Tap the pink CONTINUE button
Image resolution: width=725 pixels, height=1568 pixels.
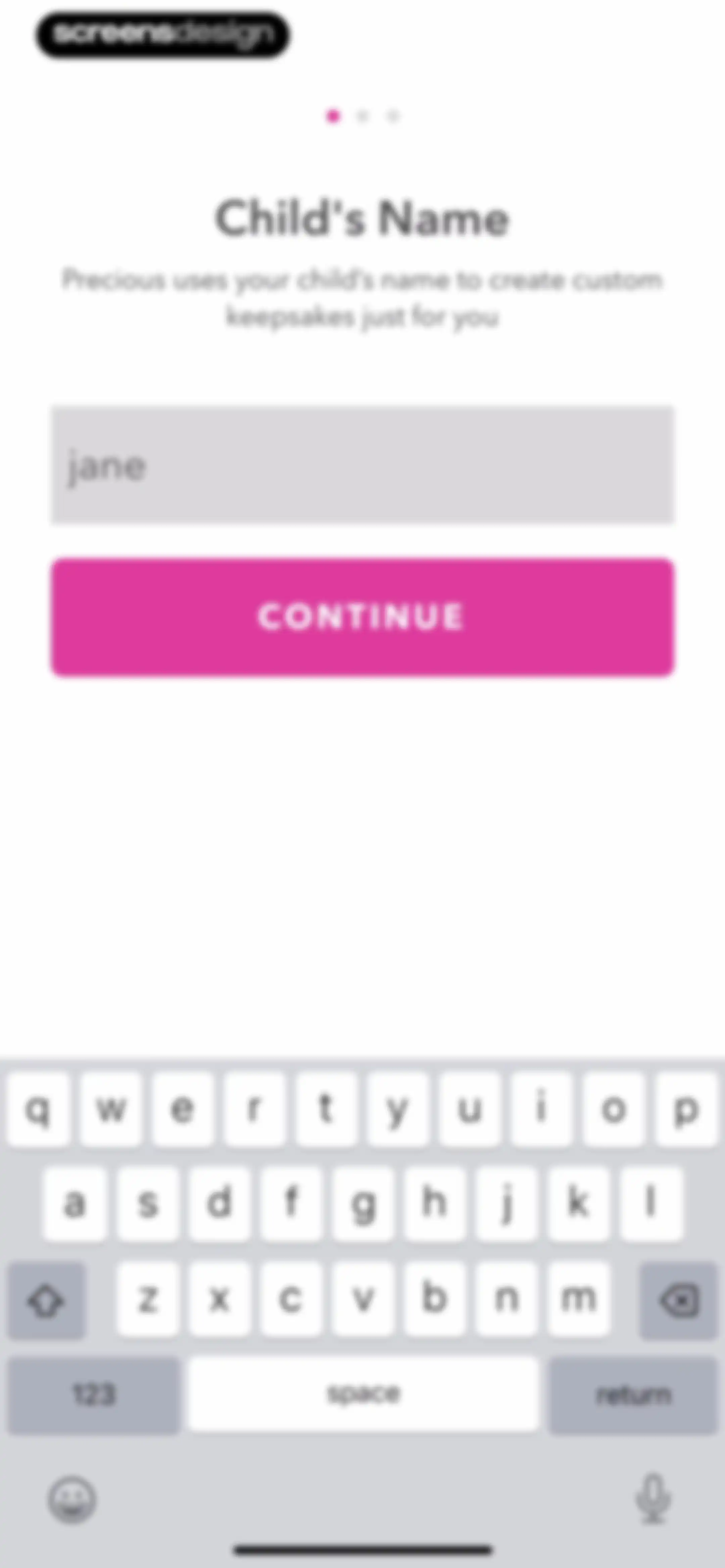(x=362, y=616)
